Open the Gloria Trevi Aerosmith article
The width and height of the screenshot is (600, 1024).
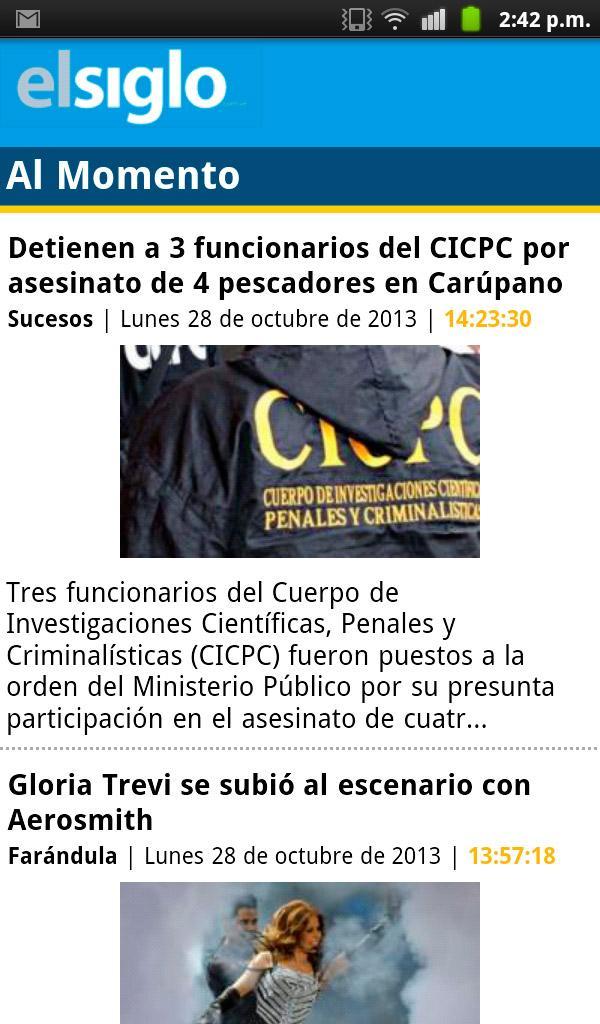[x=269, y=802]
